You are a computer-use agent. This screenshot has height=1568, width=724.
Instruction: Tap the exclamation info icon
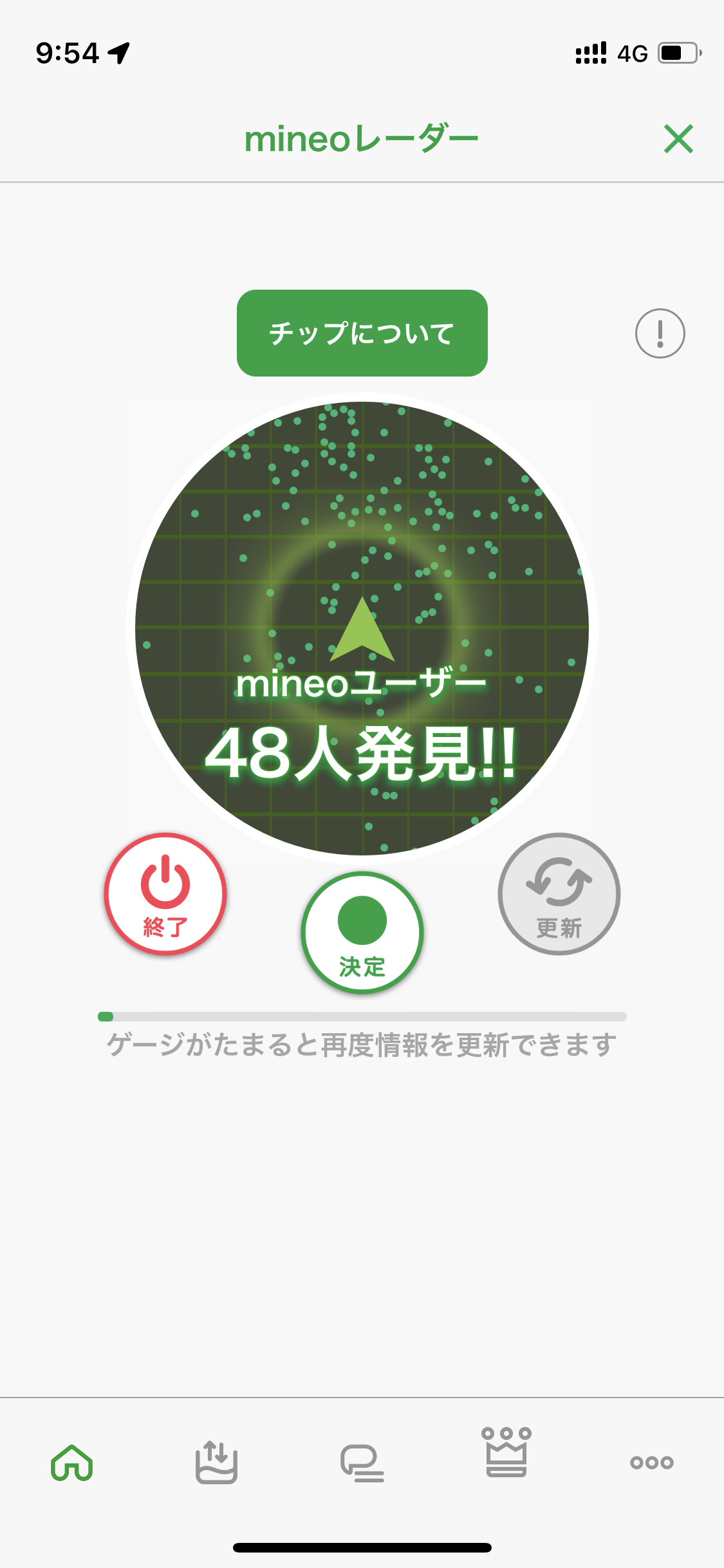point(660,333)
